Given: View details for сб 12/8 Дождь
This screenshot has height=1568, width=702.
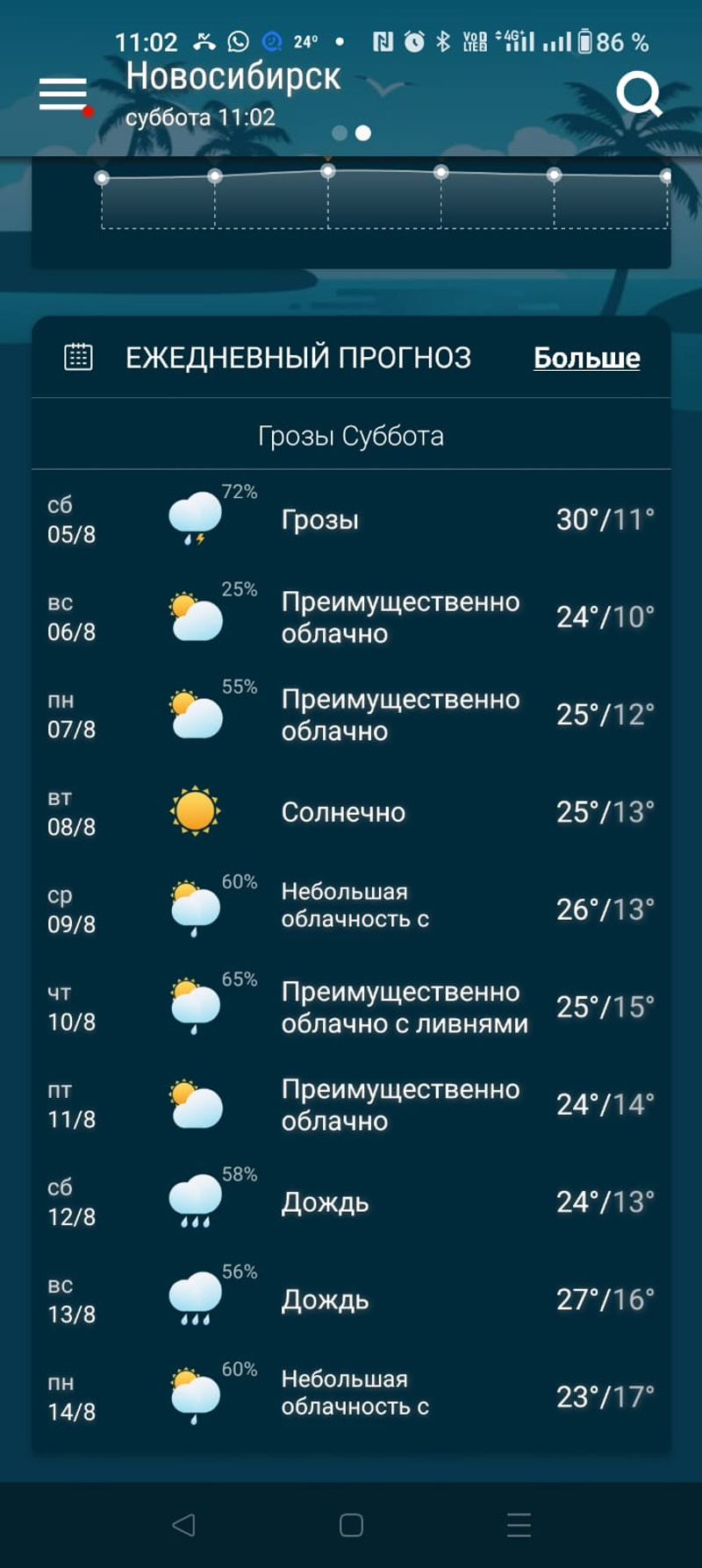Looking at the screenshot, I should tap(351, 1201).
